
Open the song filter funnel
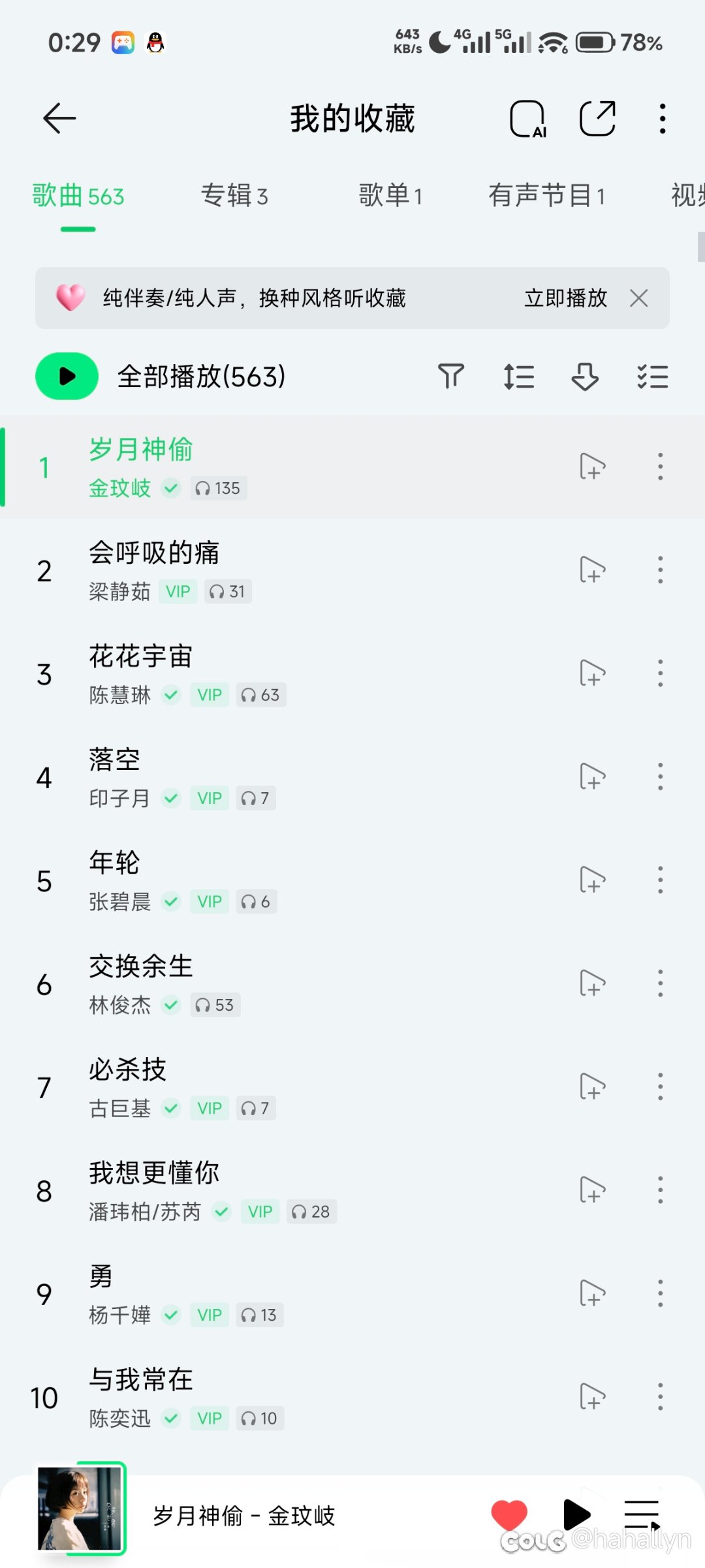tap(450, 377)
